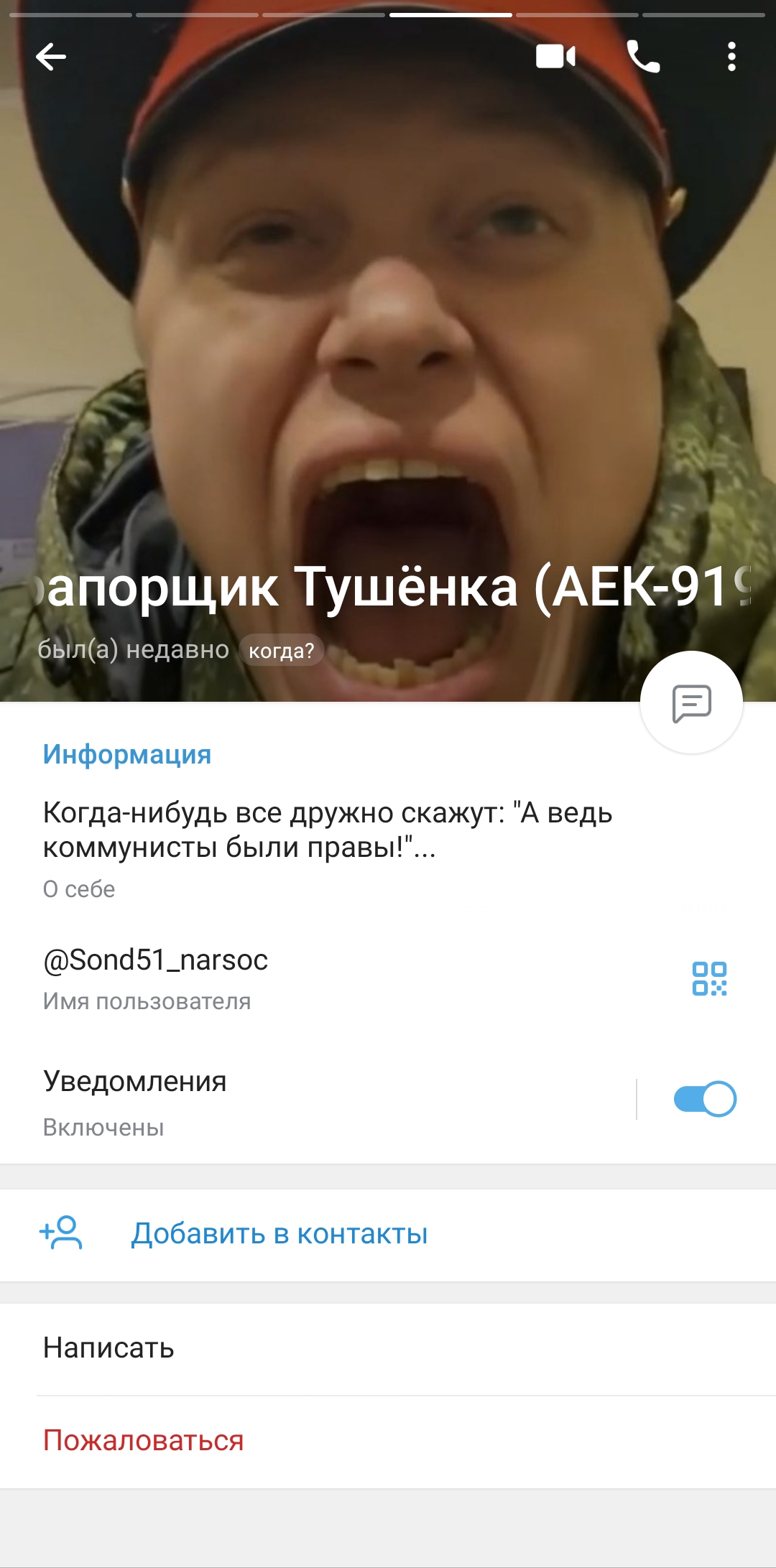Tap Написать to message user

pos(388,1348)
